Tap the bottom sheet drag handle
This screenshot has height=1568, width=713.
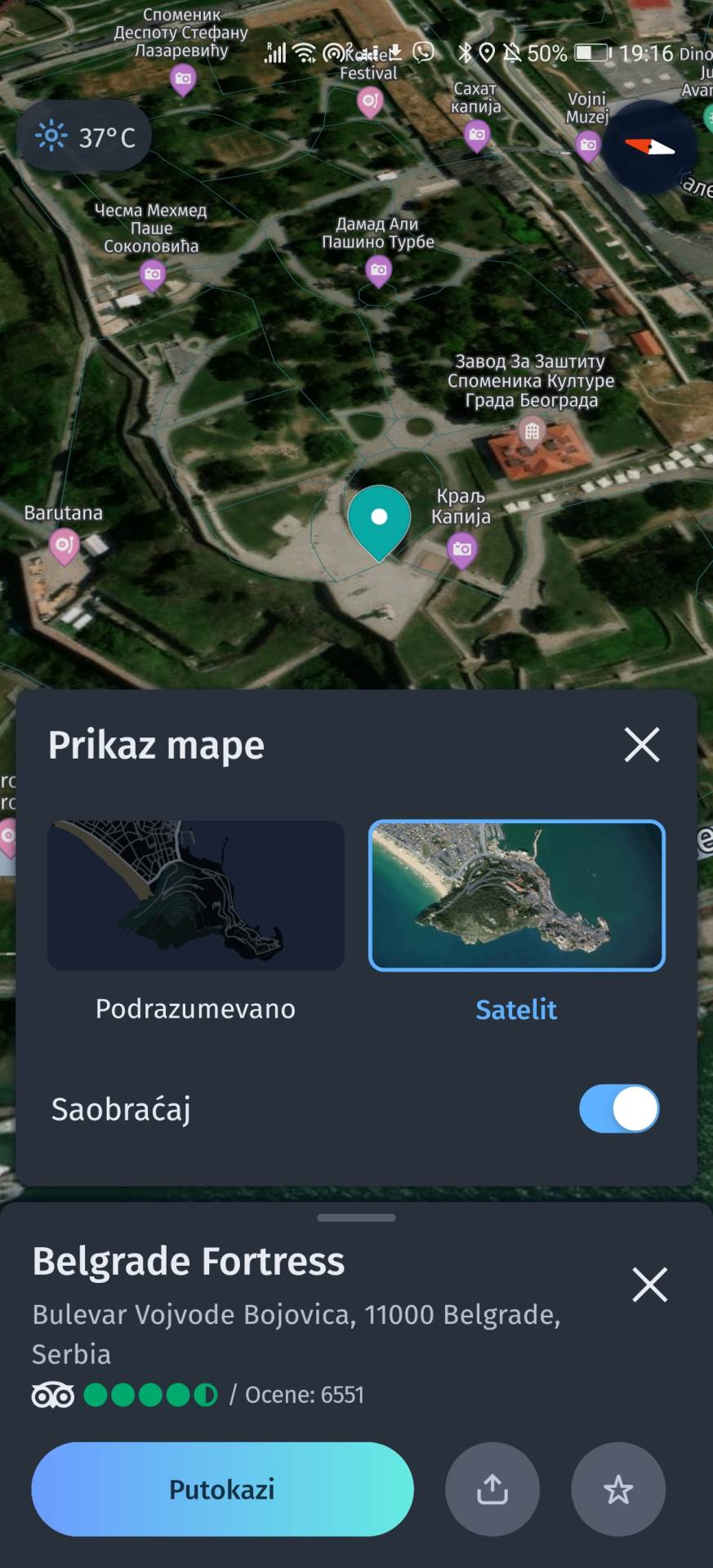[356, 1217]
